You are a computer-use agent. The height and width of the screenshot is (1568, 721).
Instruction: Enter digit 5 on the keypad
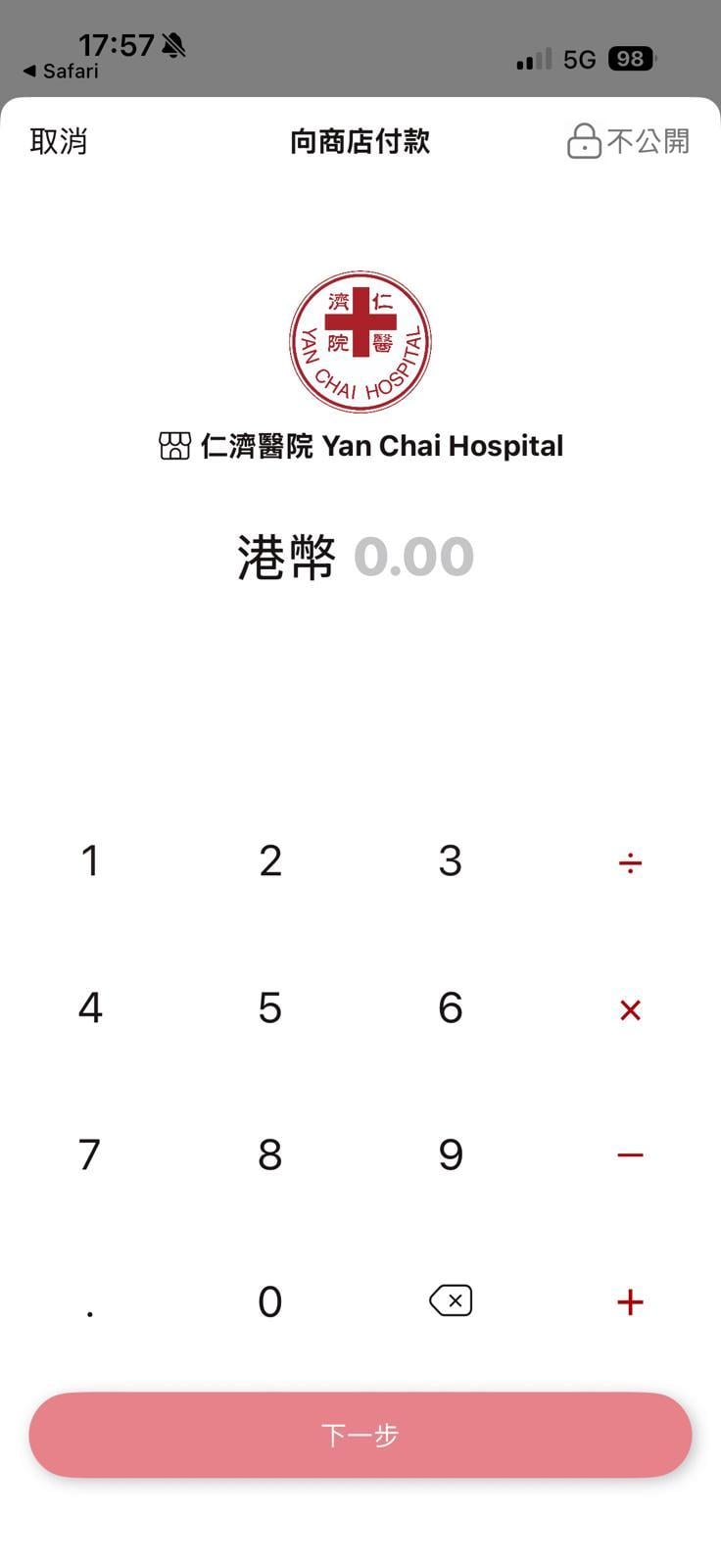pyautogui.click(x=270, y=1008)
